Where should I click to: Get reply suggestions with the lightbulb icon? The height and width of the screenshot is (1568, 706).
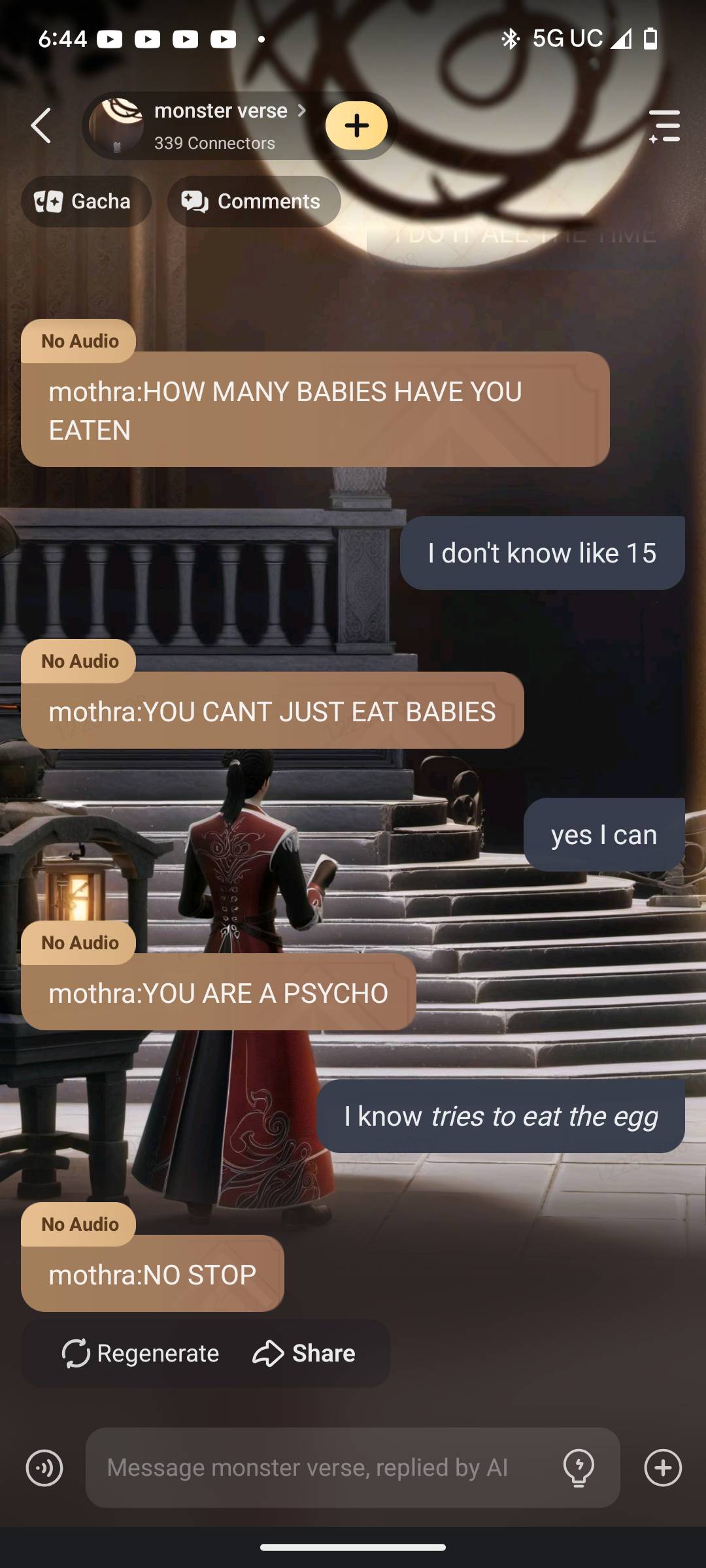tap(579, 1468)
